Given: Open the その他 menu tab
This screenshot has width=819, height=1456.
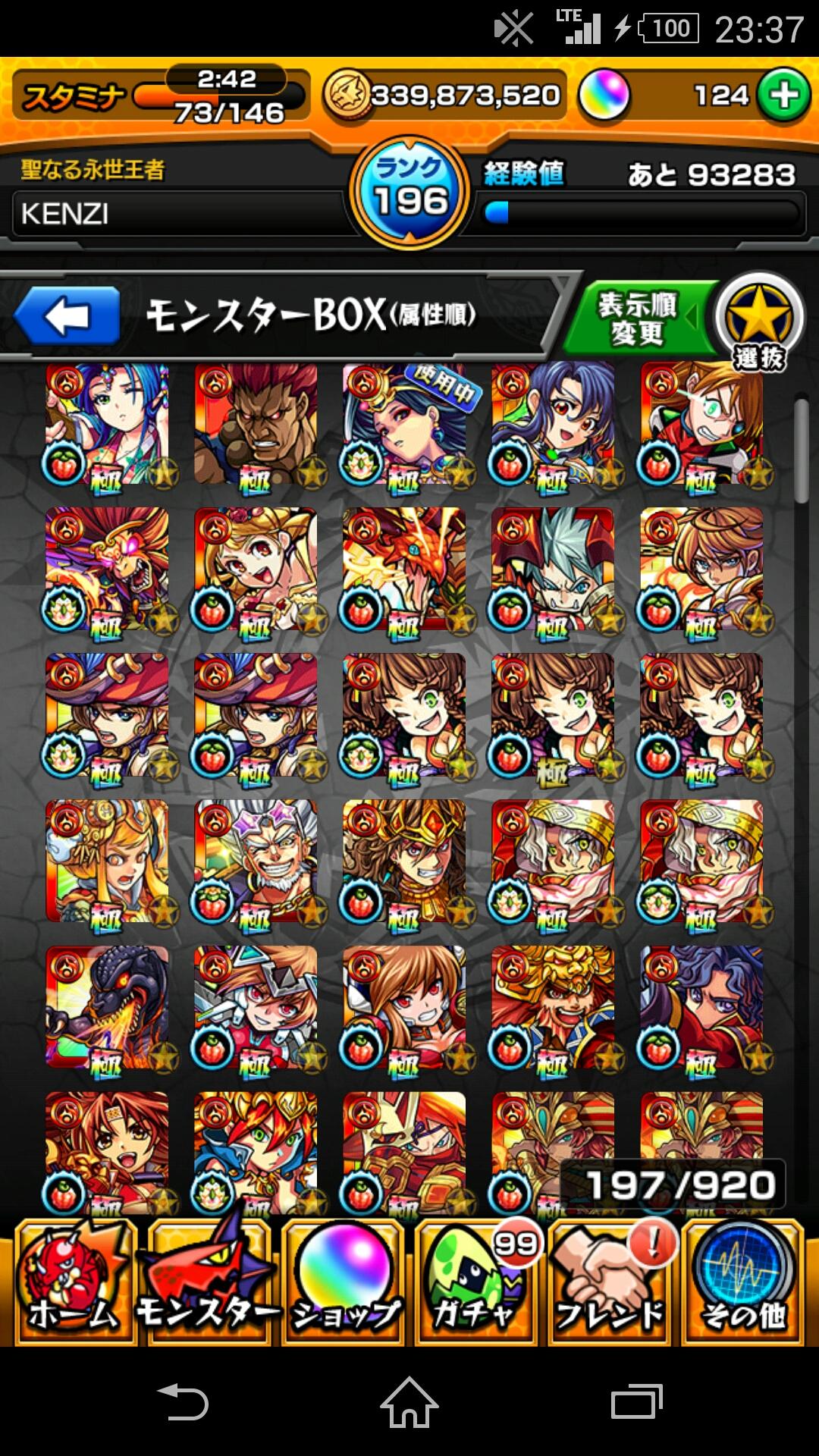Looking at the screenshot, I should click(743, 1282).
